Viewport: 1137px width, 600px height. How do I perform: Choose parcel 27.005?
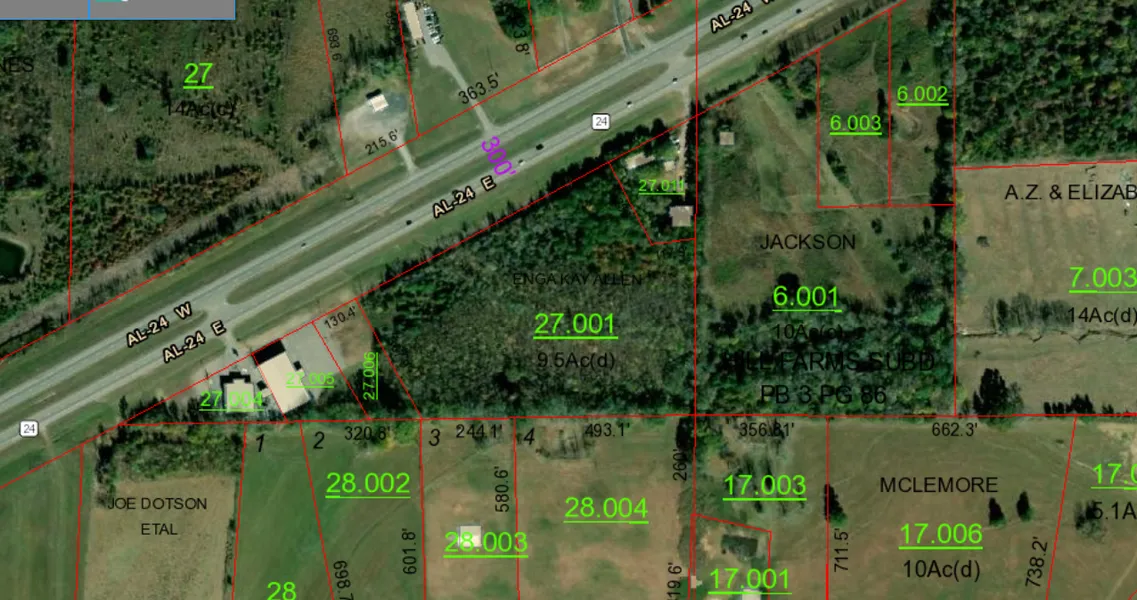310,379
